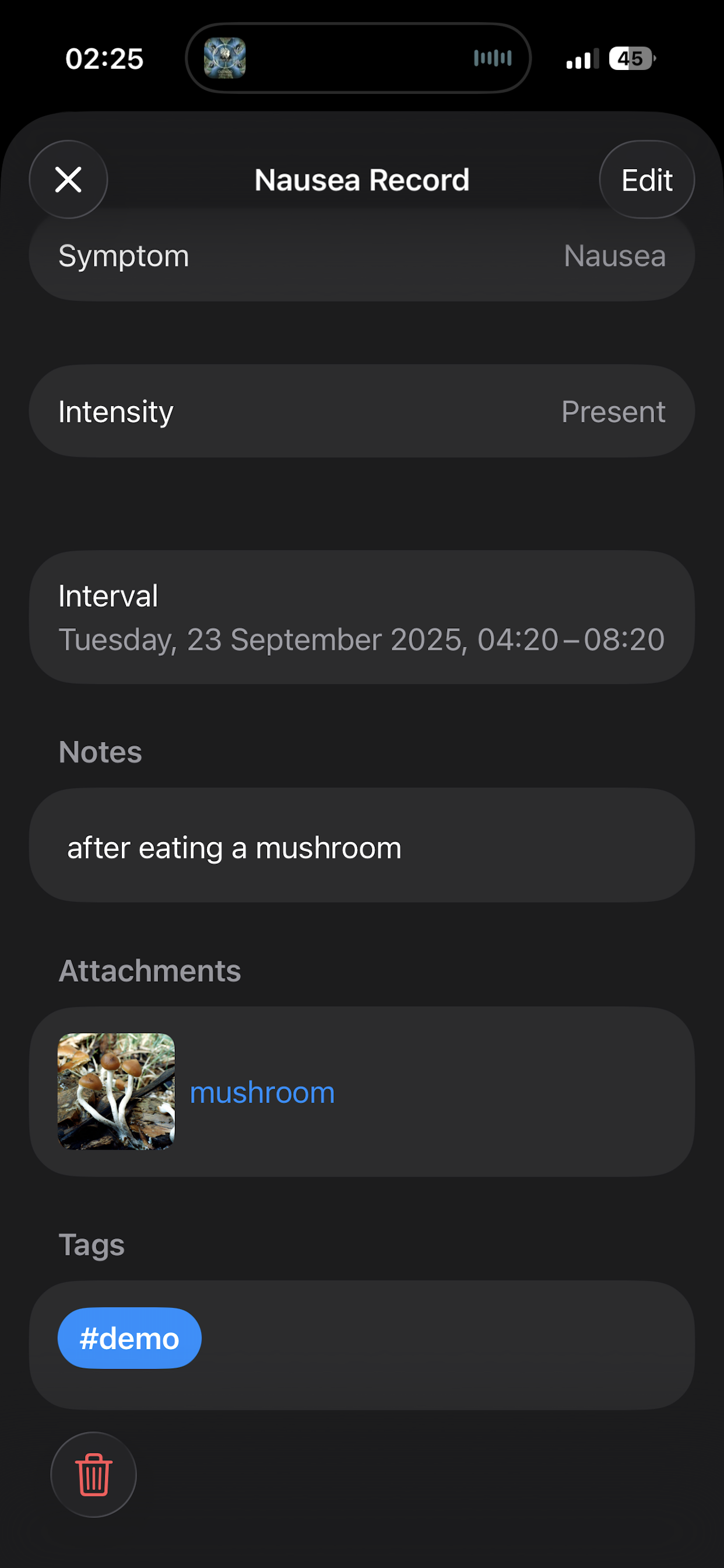Open the mushroom attachment link
This screenshot has width=724, height=1568.
tap(262, 1092)
